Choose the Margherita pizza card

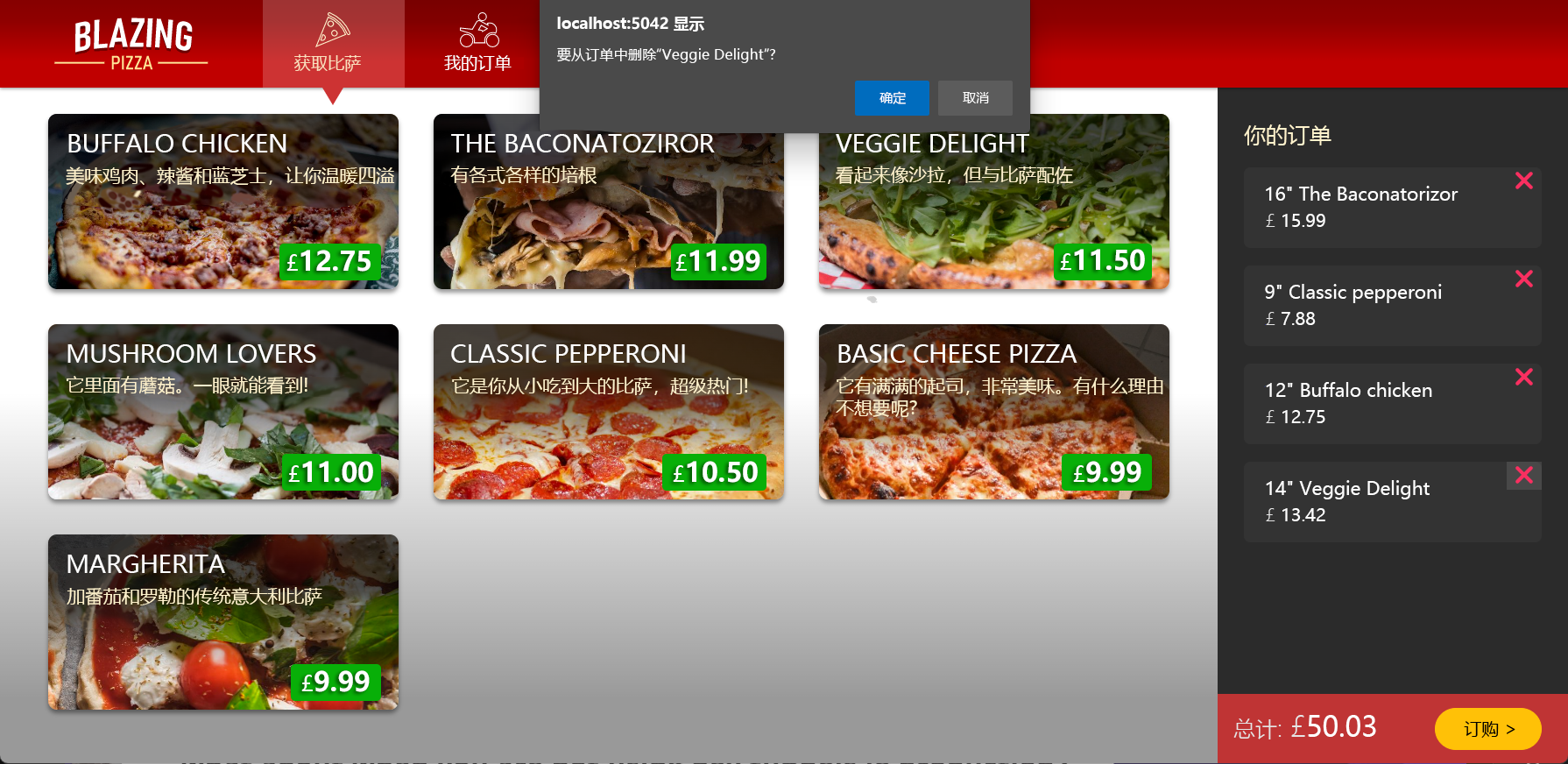(223, 622)
